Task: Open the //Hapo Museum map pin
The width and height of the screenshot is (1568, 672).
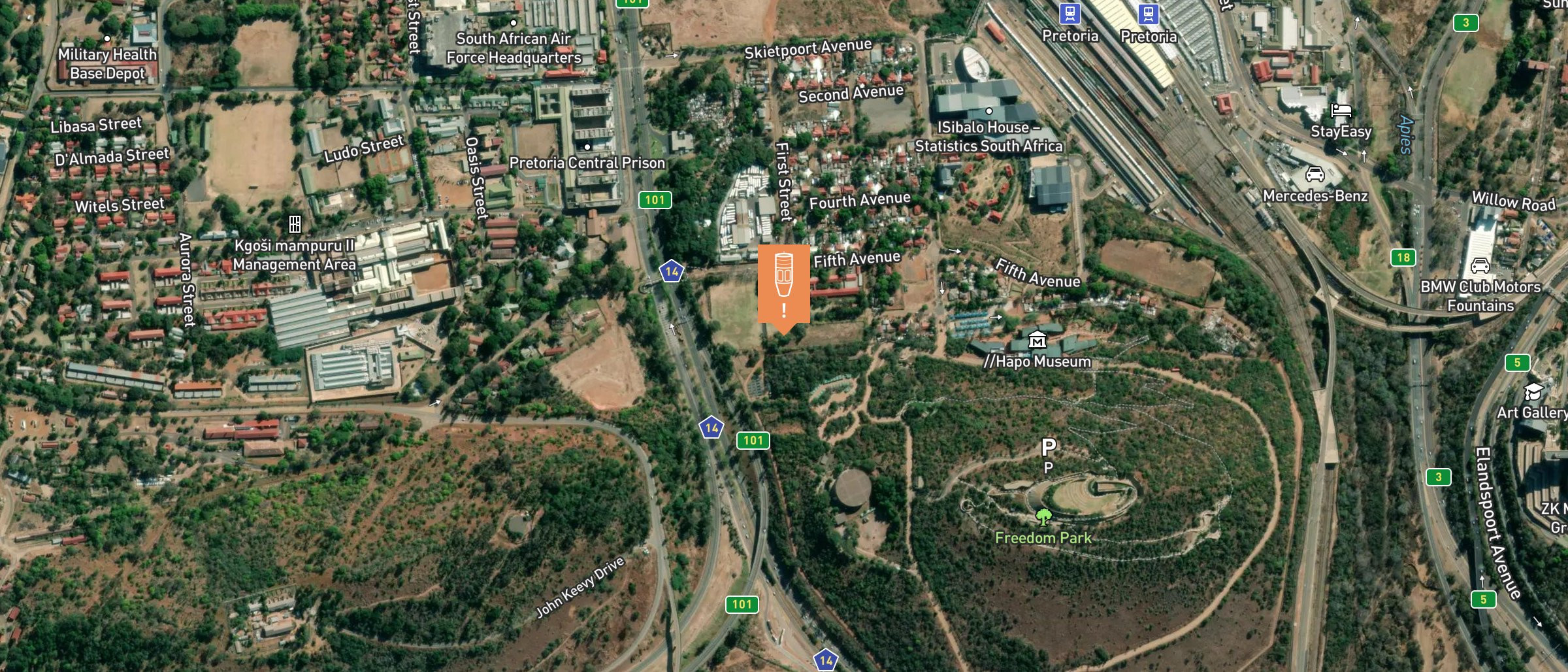Action: [1037, 340]
